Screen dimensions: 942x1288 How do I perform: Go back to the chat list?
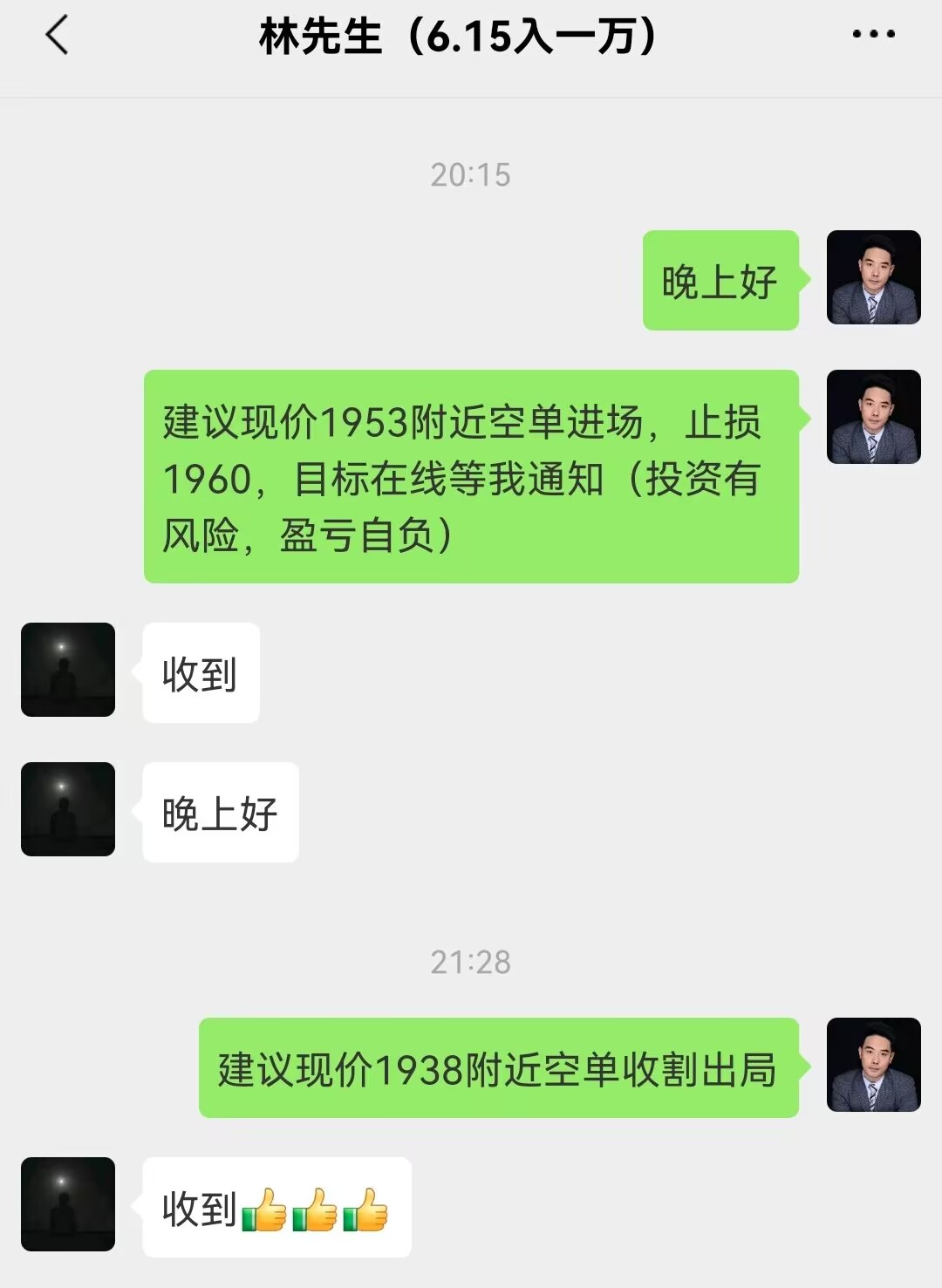pyautogui.click(x=57, y=37)
